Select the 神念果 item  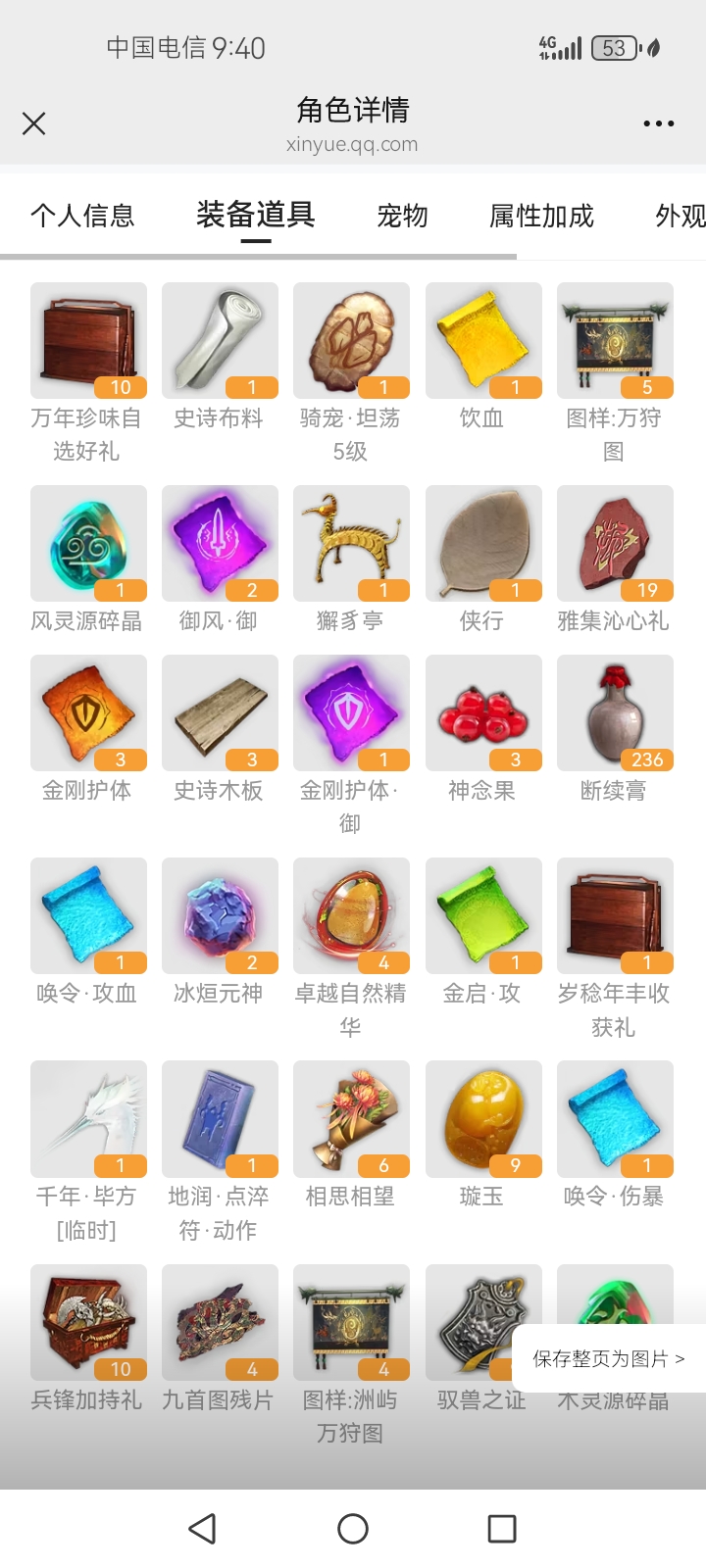(x=482, y=712)
